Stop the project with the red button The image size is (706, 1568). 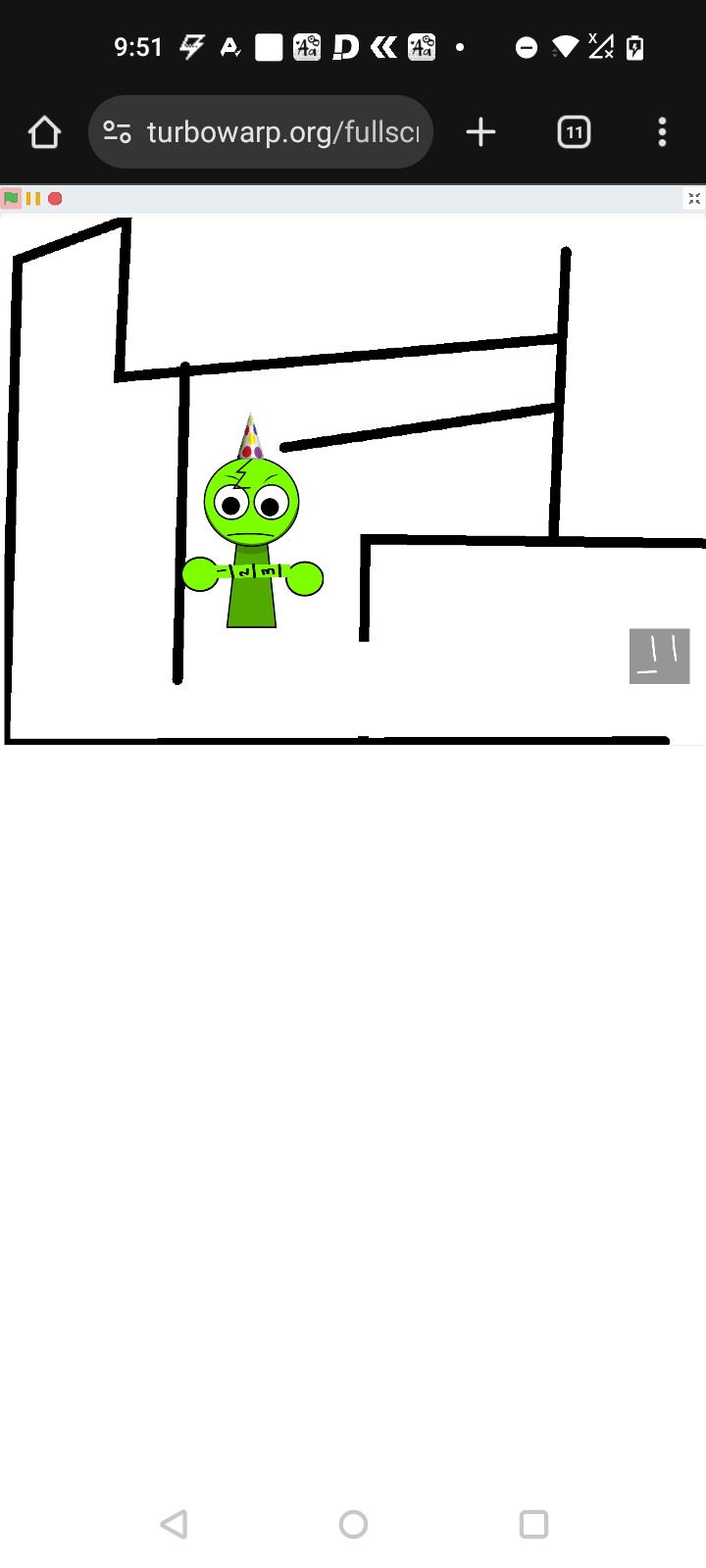[x=56, y=199]
